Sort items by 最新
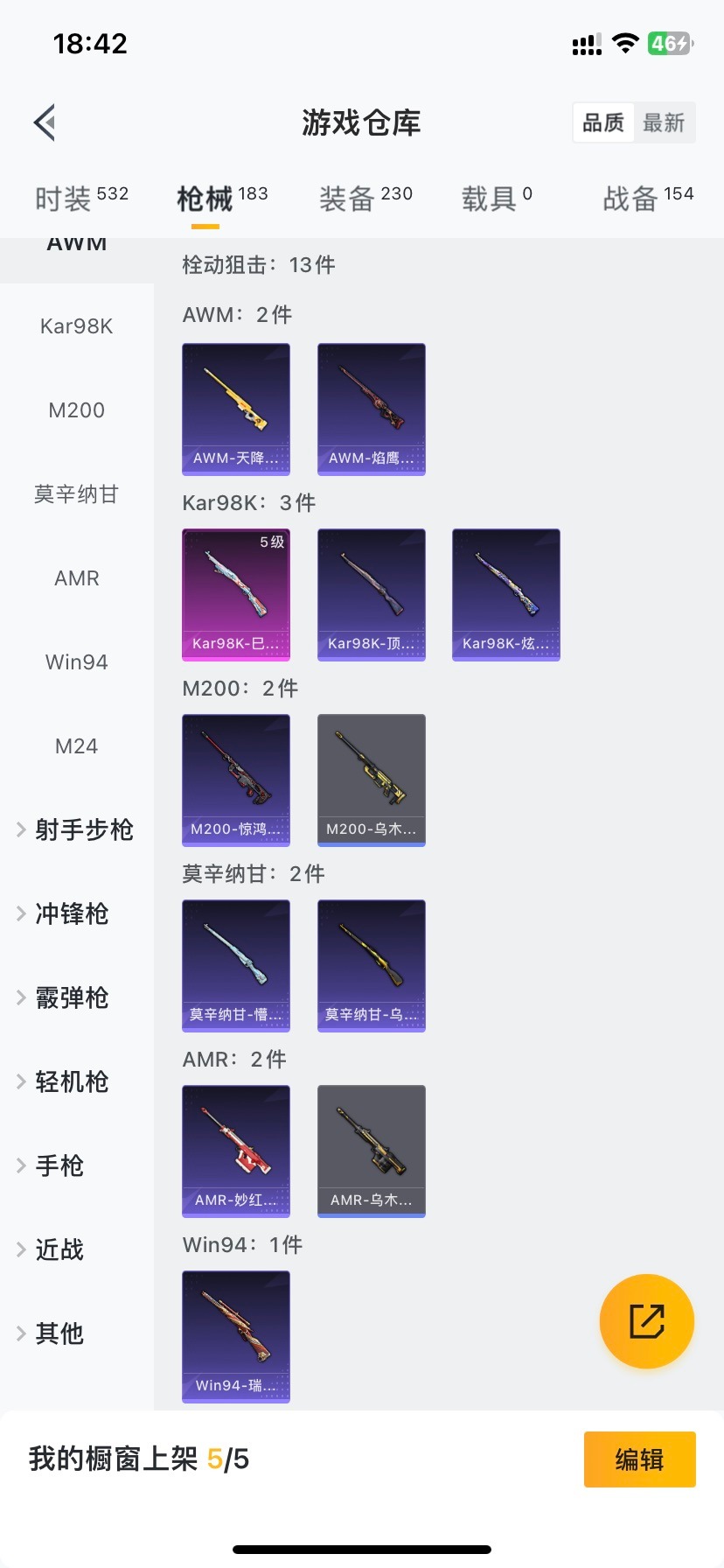724x1568 pixels. (664, 122)
